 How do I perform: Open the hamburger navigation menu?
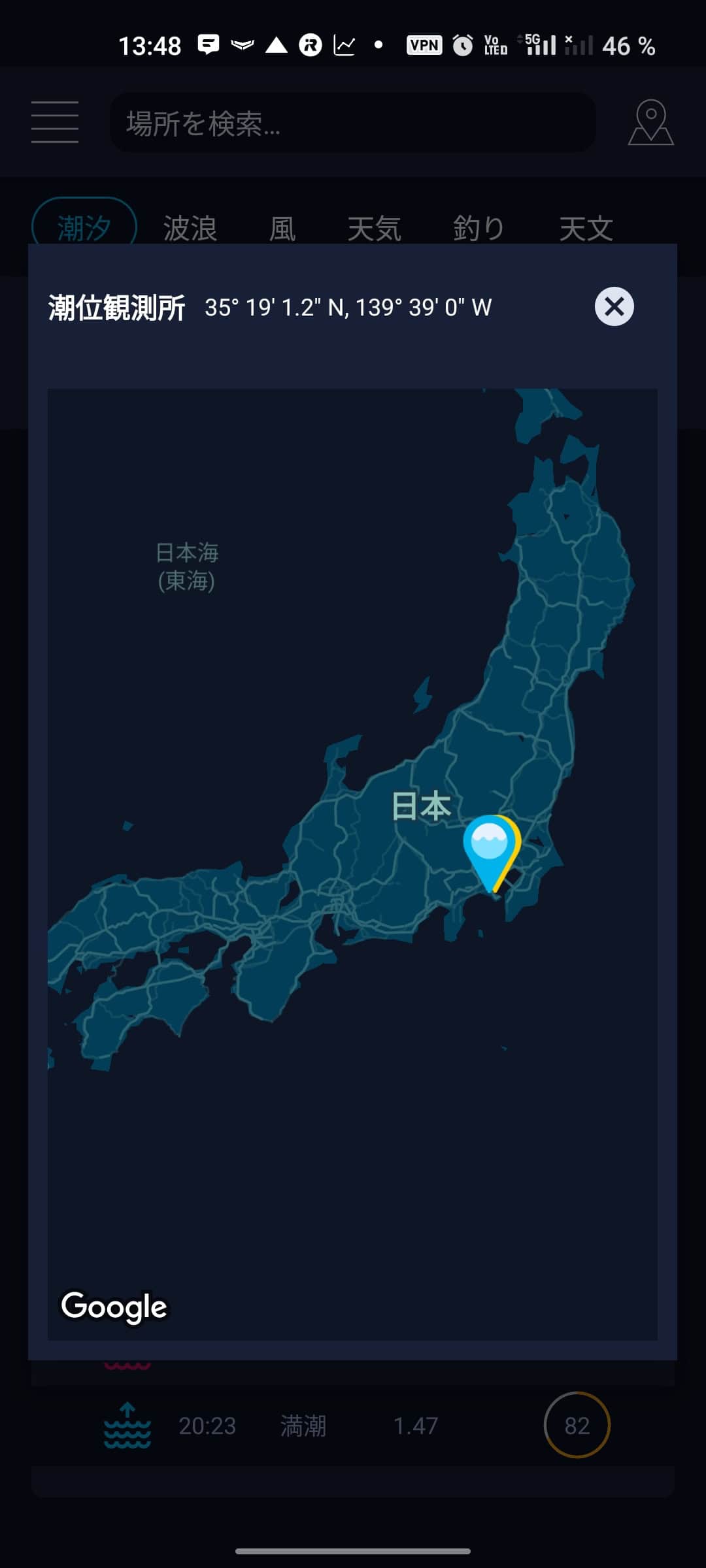coord(55,122)
